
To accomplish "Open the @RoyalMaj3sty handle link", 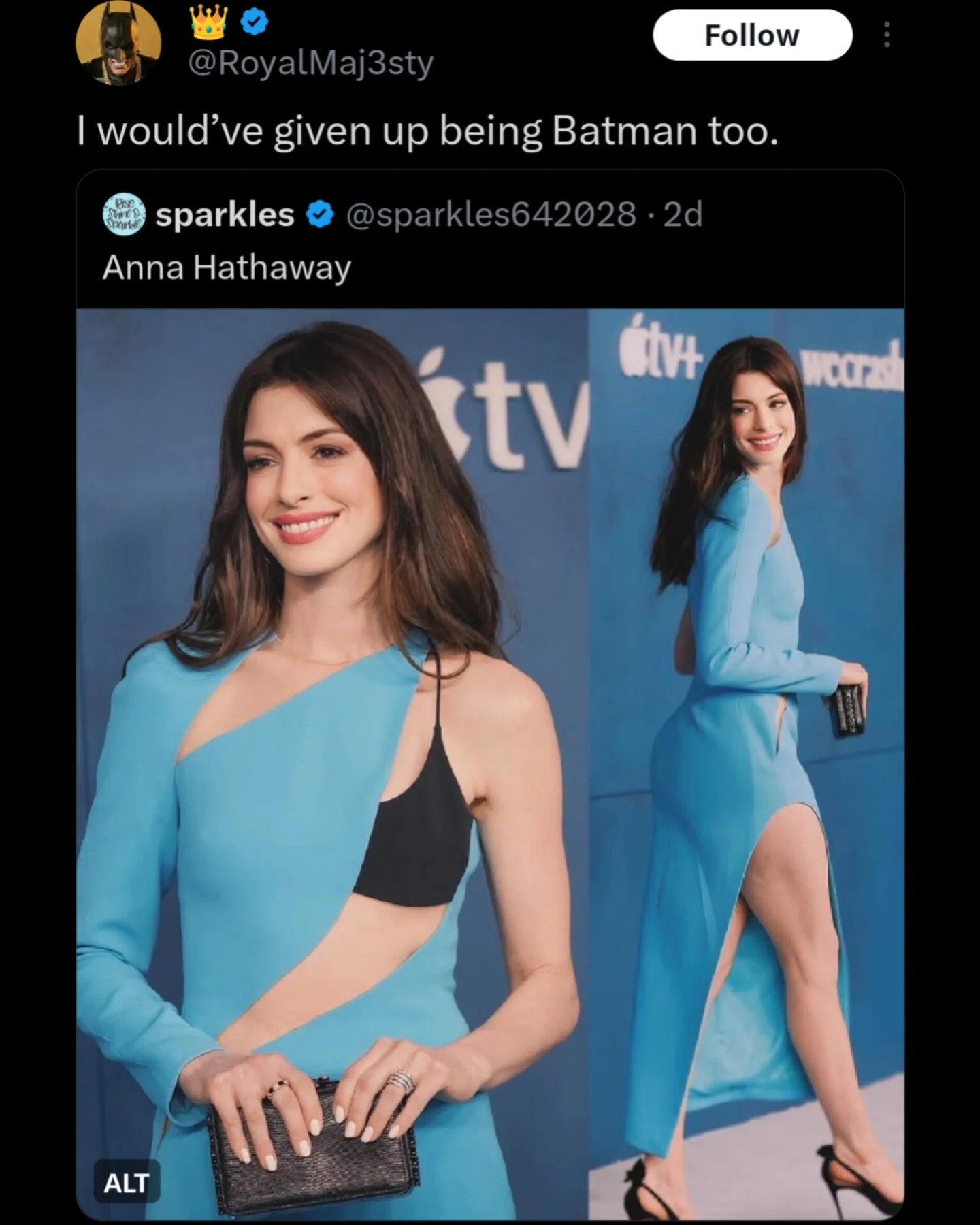I will click(x=310, y=64).
